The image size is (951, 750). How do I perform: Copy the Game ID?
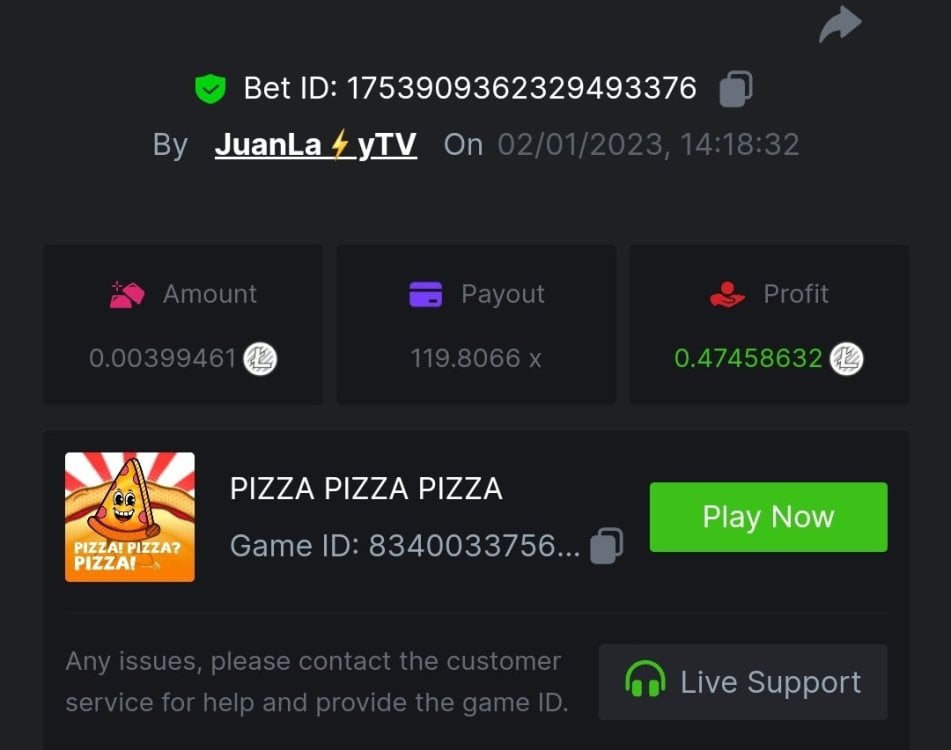click(x=606, y=545)
